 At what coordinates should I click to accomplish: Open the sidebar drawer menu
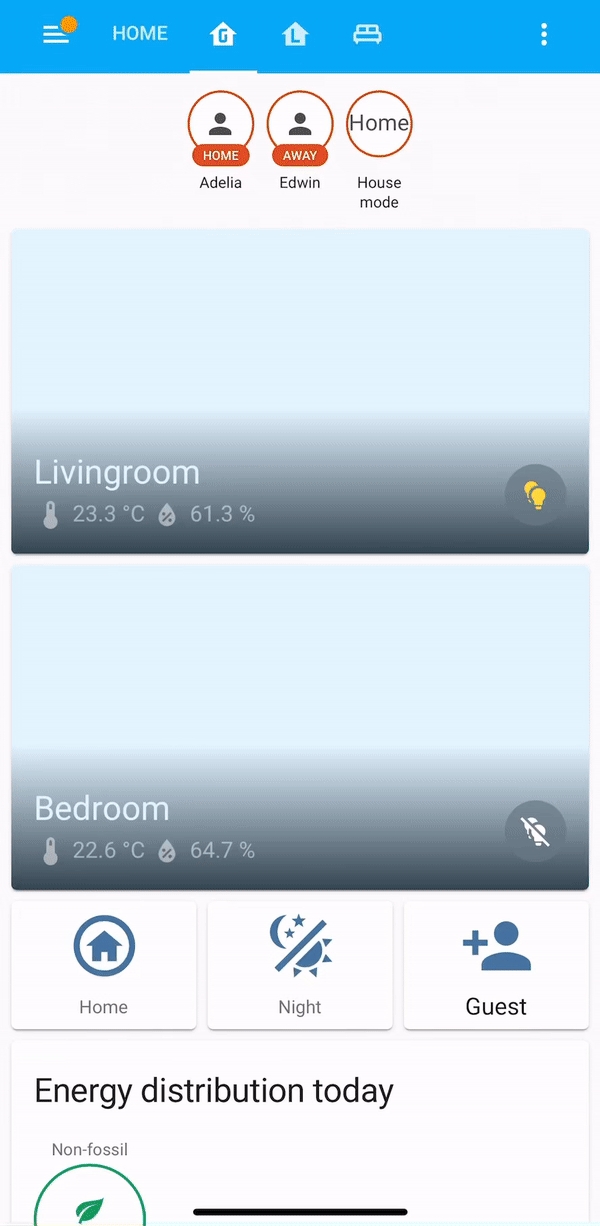pyautogui.click(x=57, y=34)
